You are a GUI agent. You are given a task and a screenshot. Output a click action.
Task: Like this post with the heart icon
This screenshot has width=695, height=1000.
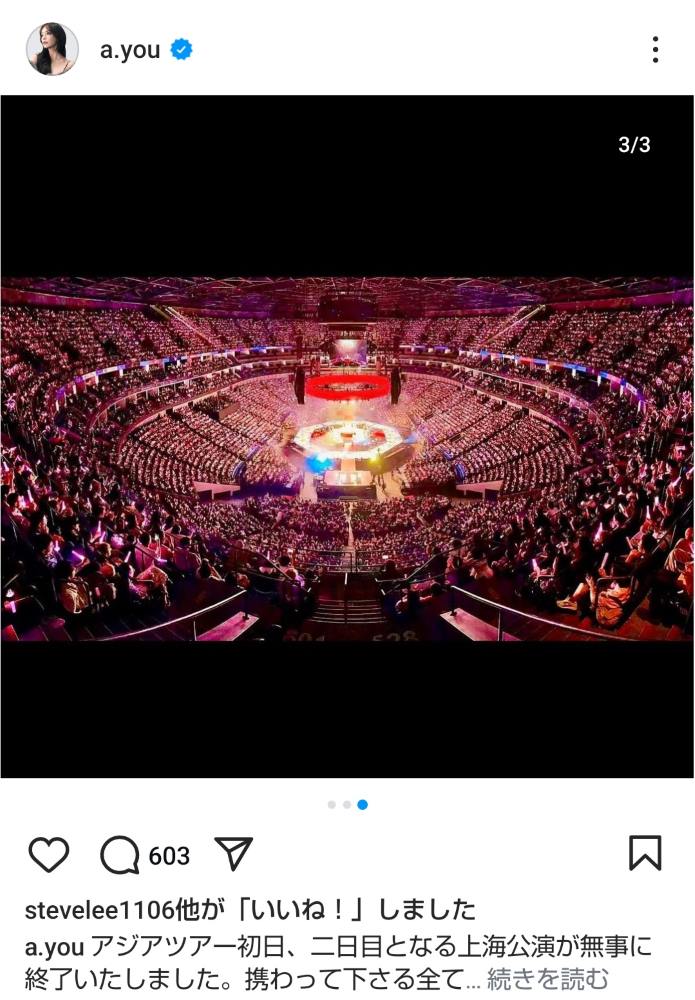[49, 855]
